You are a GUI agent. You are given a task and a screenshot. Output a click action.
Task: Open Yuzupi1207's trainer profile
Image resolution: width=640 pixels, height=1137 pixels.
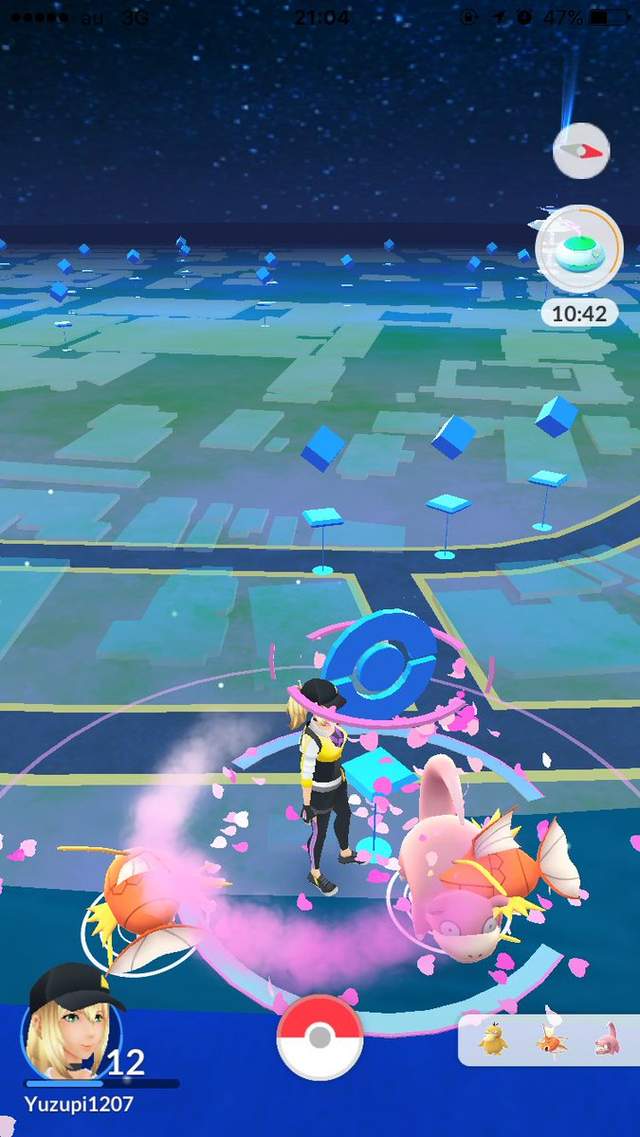(x=71, y=1036)
